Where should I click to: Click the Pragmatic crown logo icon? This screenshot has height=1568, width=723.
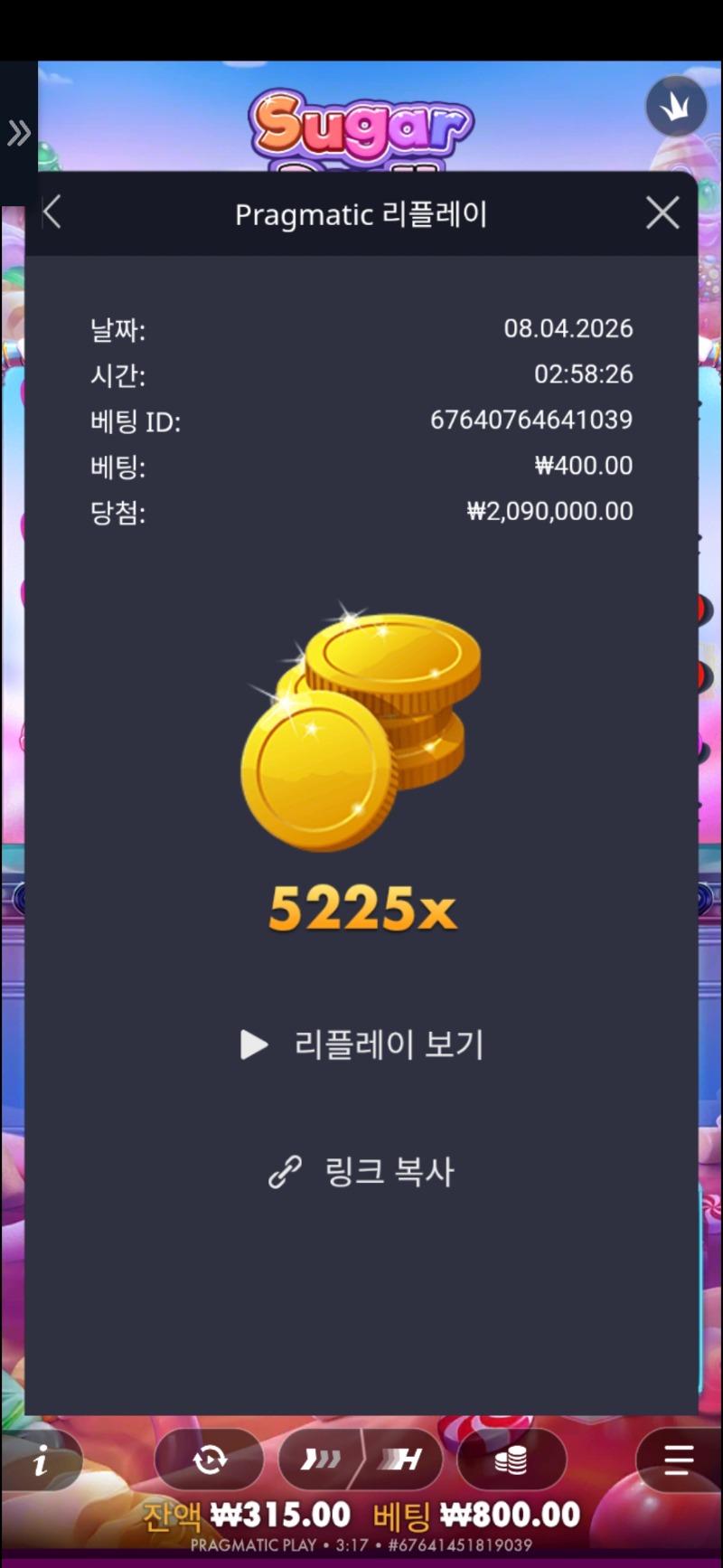677,106
